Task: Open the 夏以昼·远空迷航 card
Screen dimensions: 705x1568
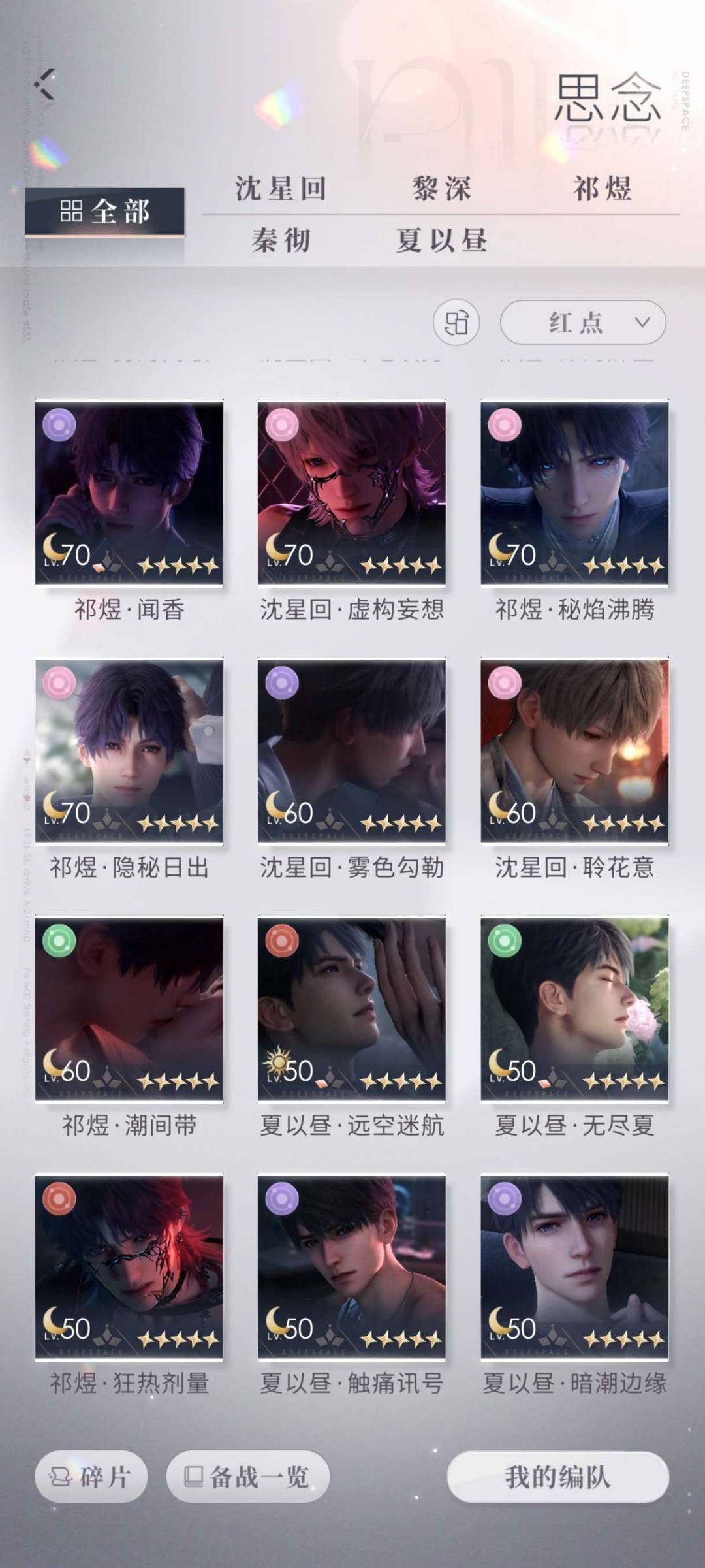Action: point(352,1009)
